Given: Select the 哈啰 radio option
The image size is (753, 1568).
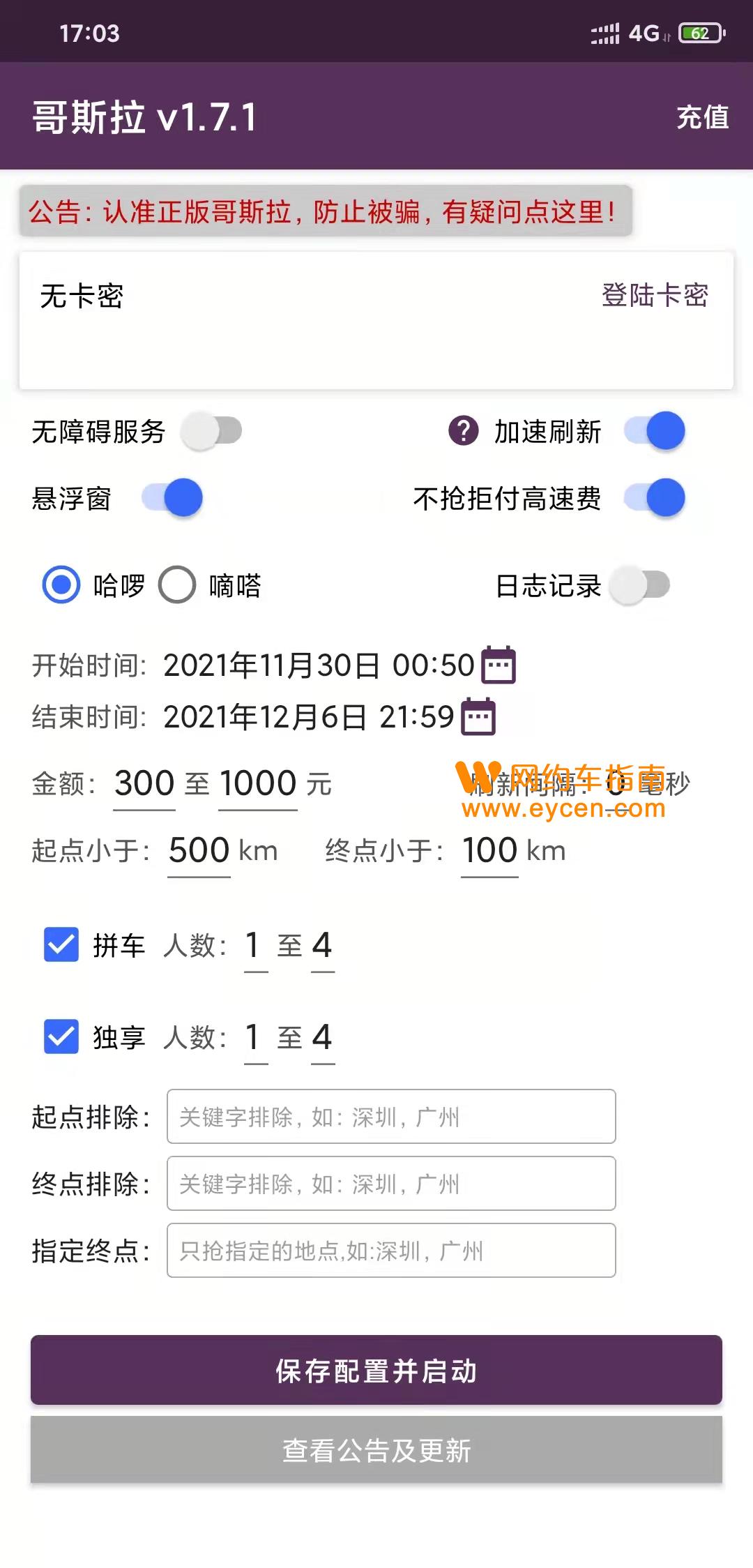Looking at the screenshot, I should coord(61,585).
